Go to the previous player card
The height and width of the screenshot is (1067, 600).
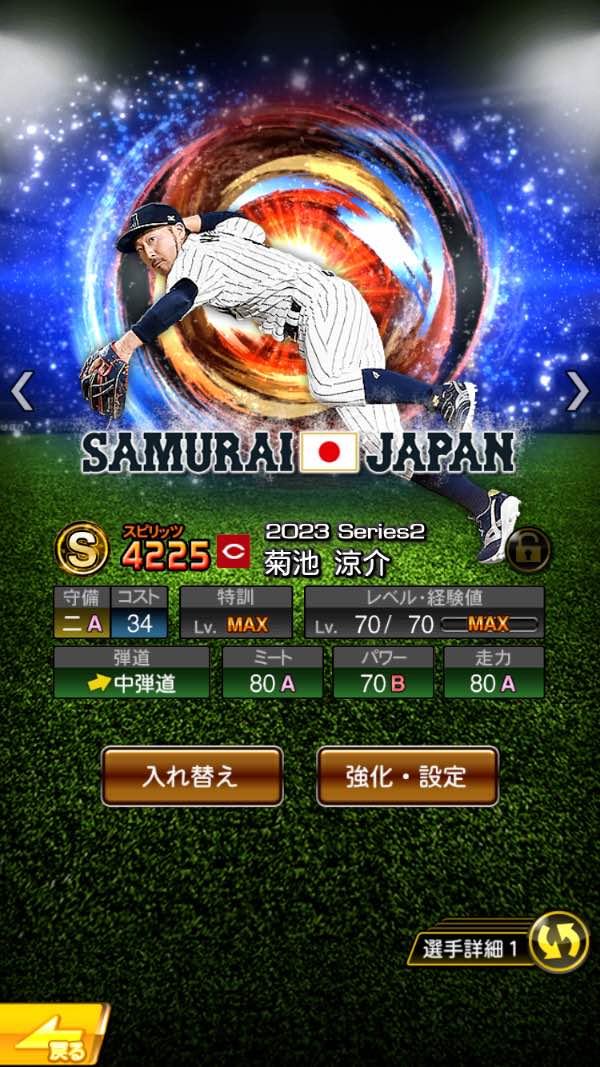point(22,392)
